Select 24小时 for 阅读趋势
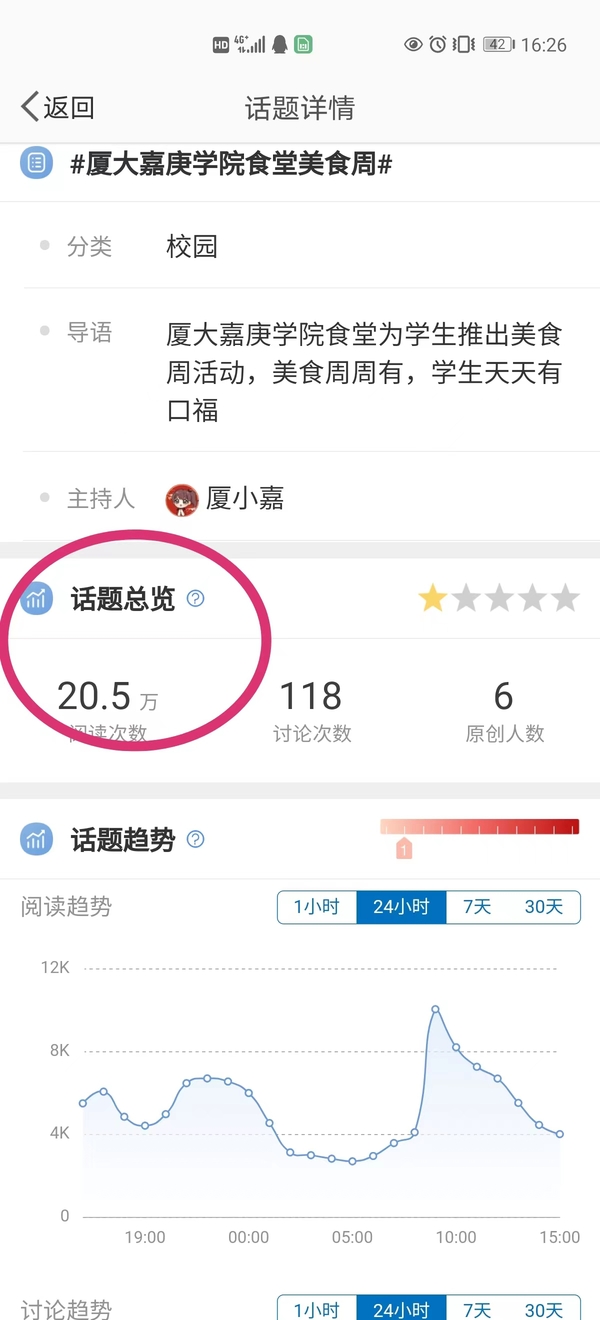The height and width of the screenshot is (1320, 600). [401, 907]
